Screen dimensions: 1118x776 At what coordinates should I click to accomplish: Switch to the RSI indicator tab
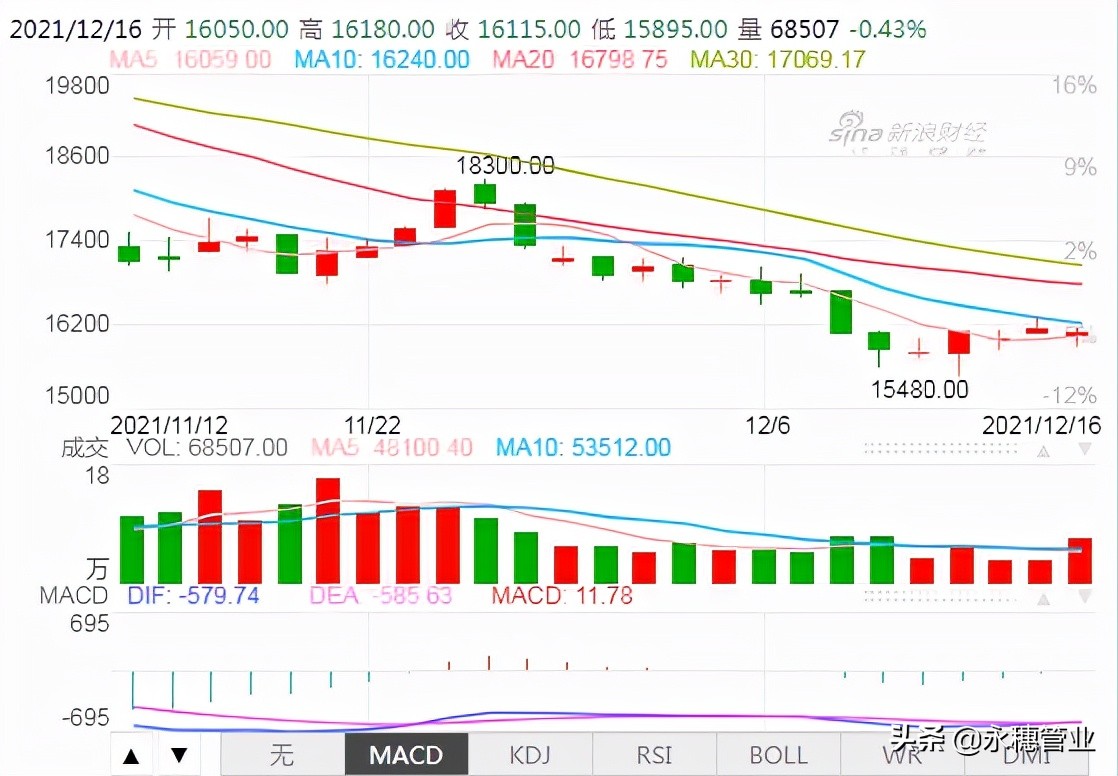654,755
